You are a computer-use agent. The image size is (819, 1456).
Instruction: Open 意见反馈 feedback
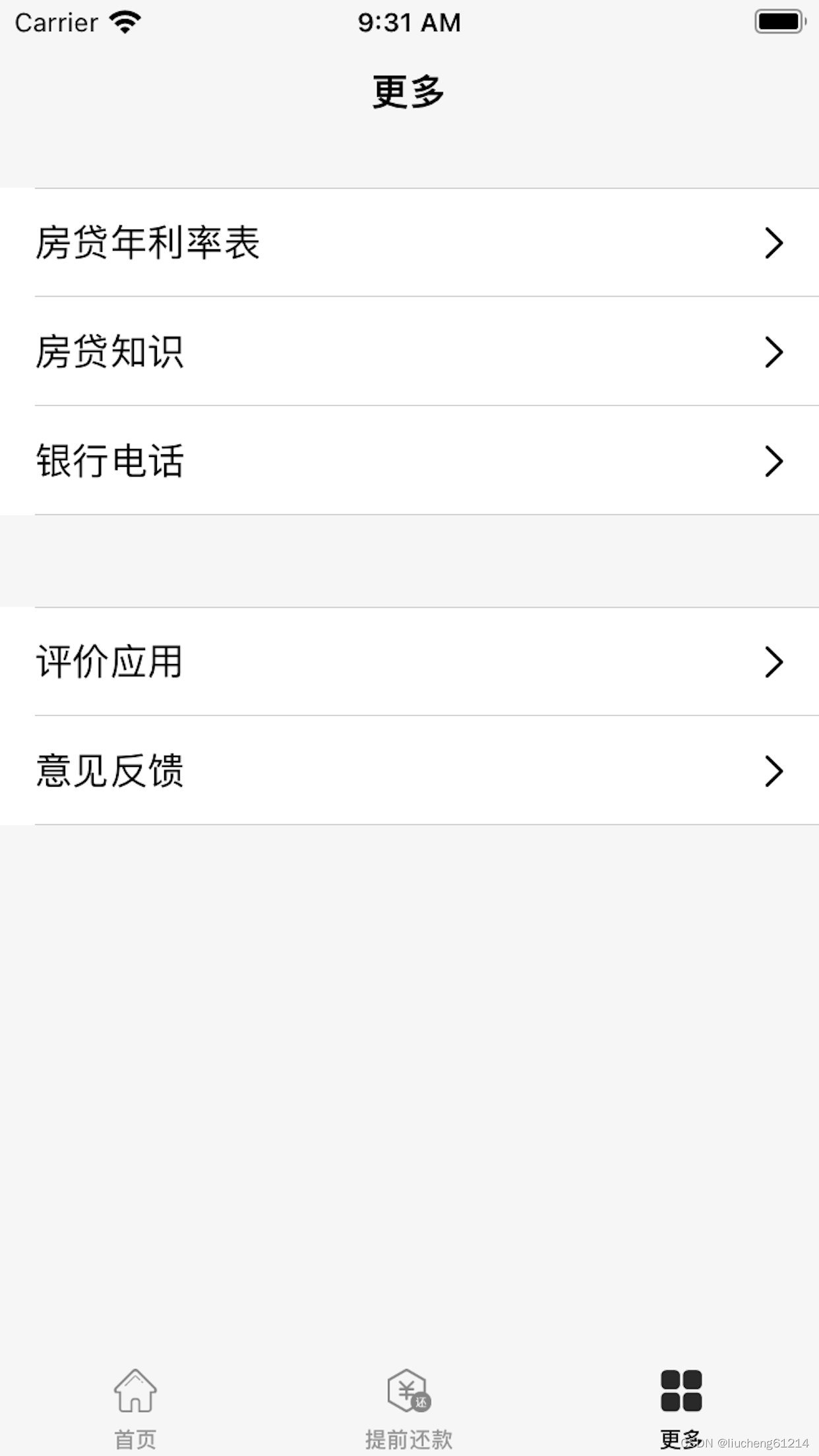[x=409, y=770]
